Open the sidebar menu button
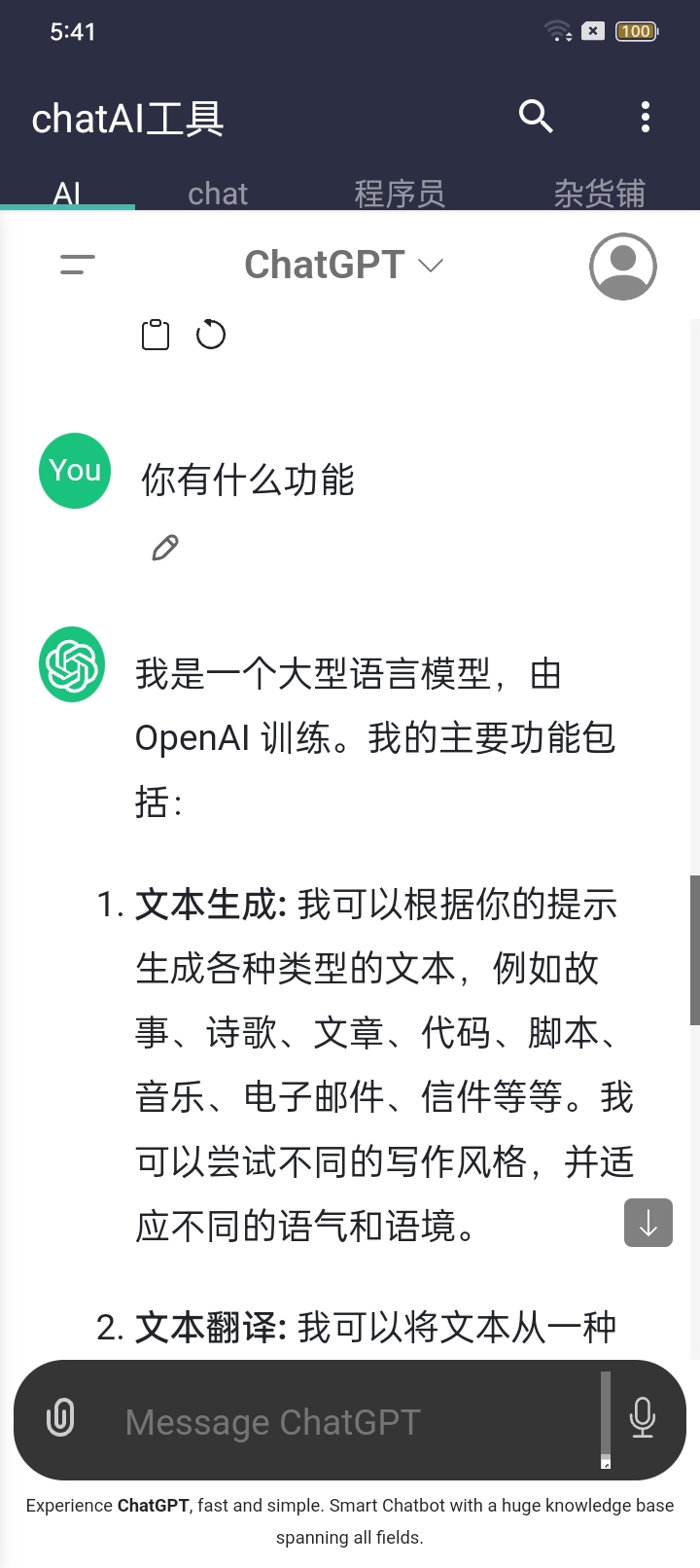Screen dimensions: 700x1568 click(x=78, y=265)
